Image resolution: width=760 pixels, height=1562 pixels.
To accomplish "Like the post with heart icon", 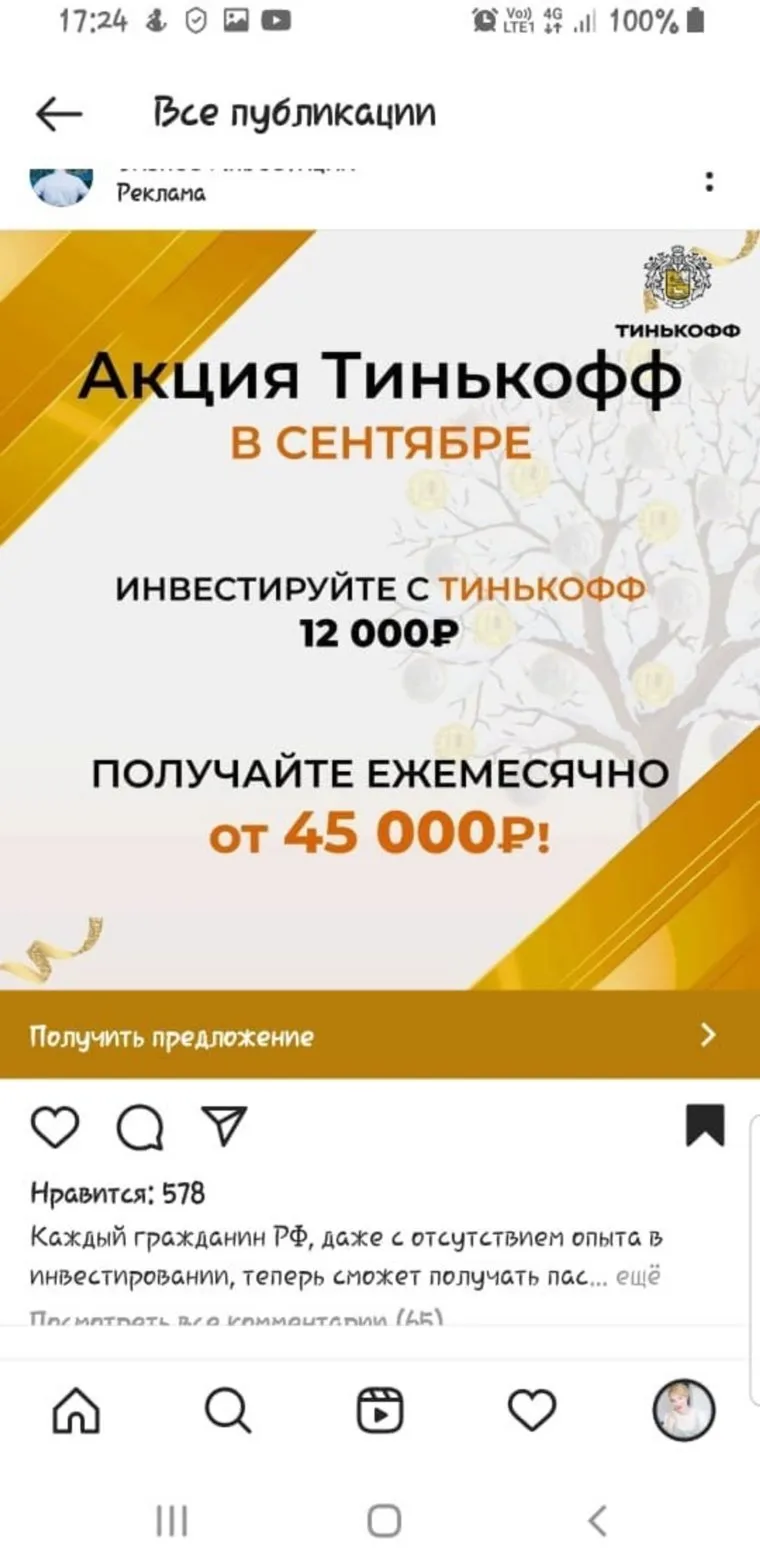I will click(x=56, y=1127).
